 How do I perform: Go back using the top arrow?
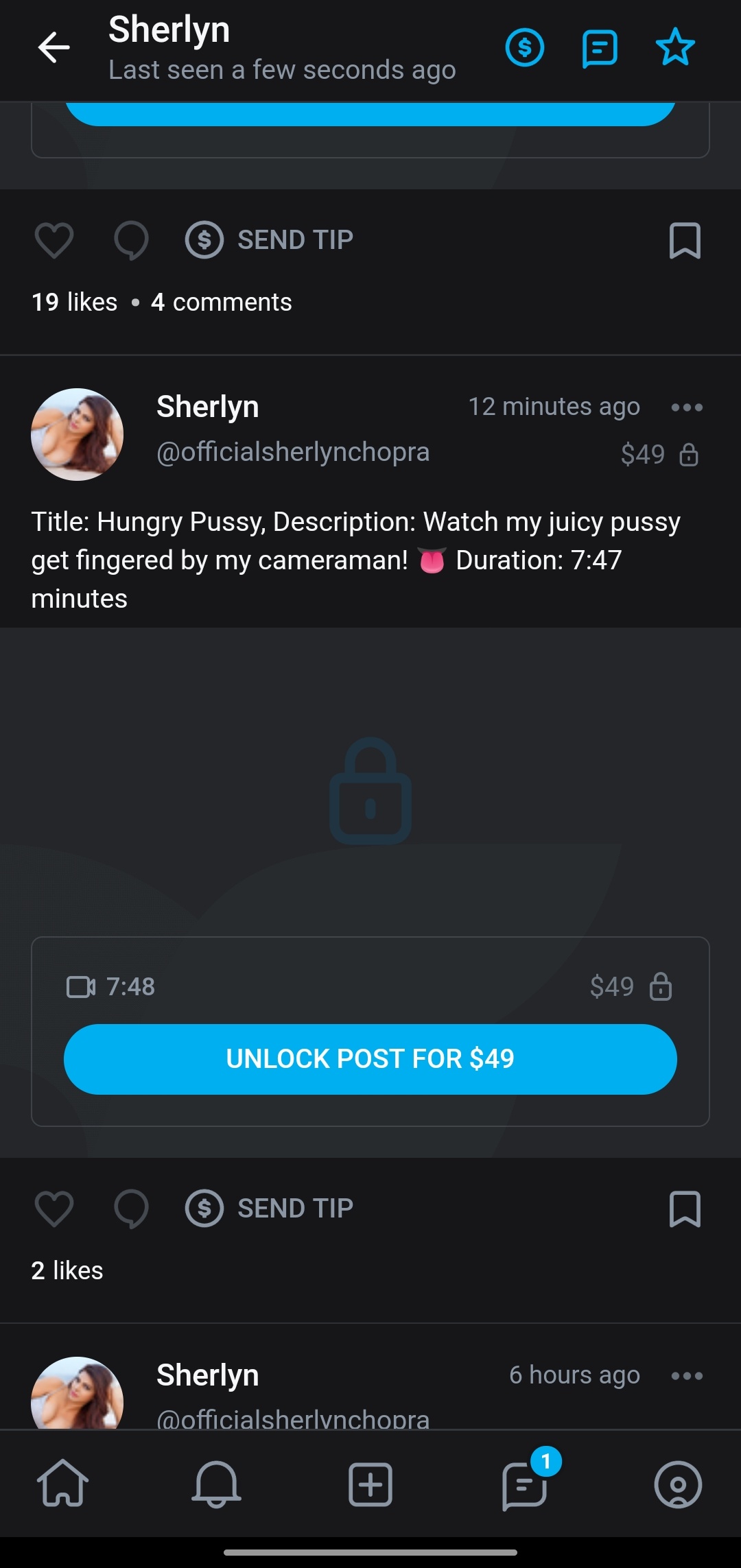click(x=54, y=47)
